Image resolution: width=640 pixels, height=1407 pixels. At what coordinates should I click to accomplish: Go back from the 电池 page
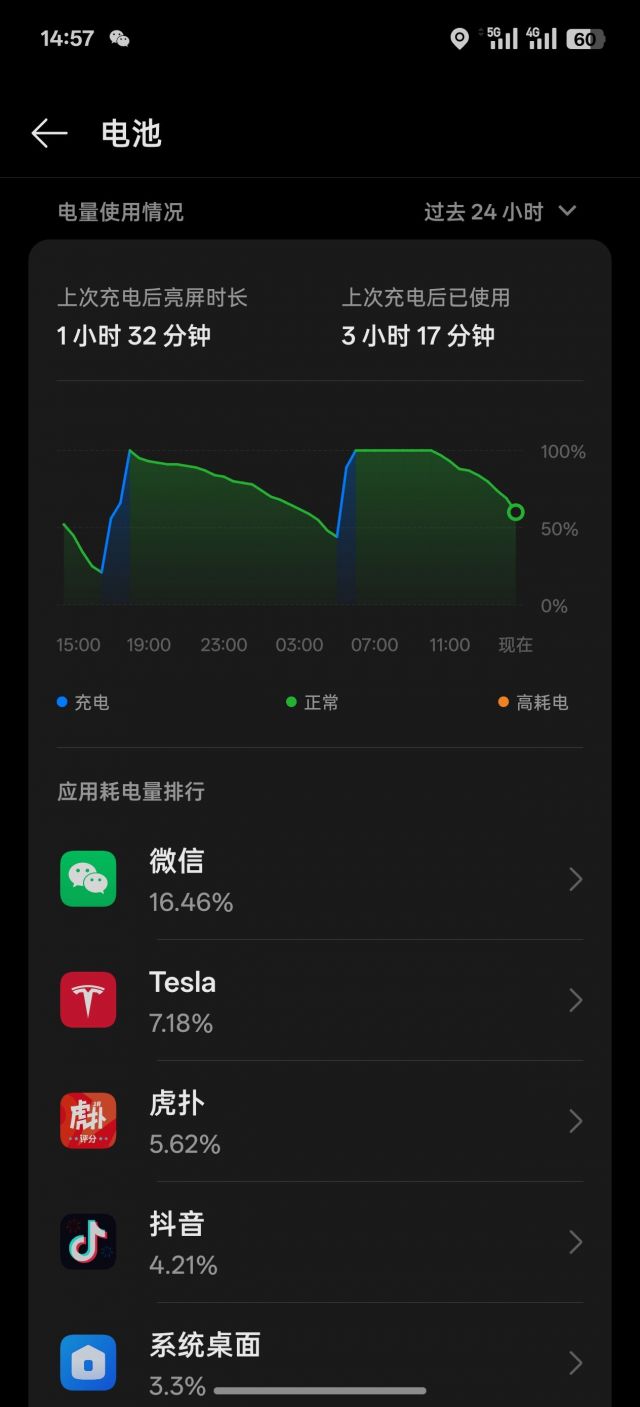point(49,133)
